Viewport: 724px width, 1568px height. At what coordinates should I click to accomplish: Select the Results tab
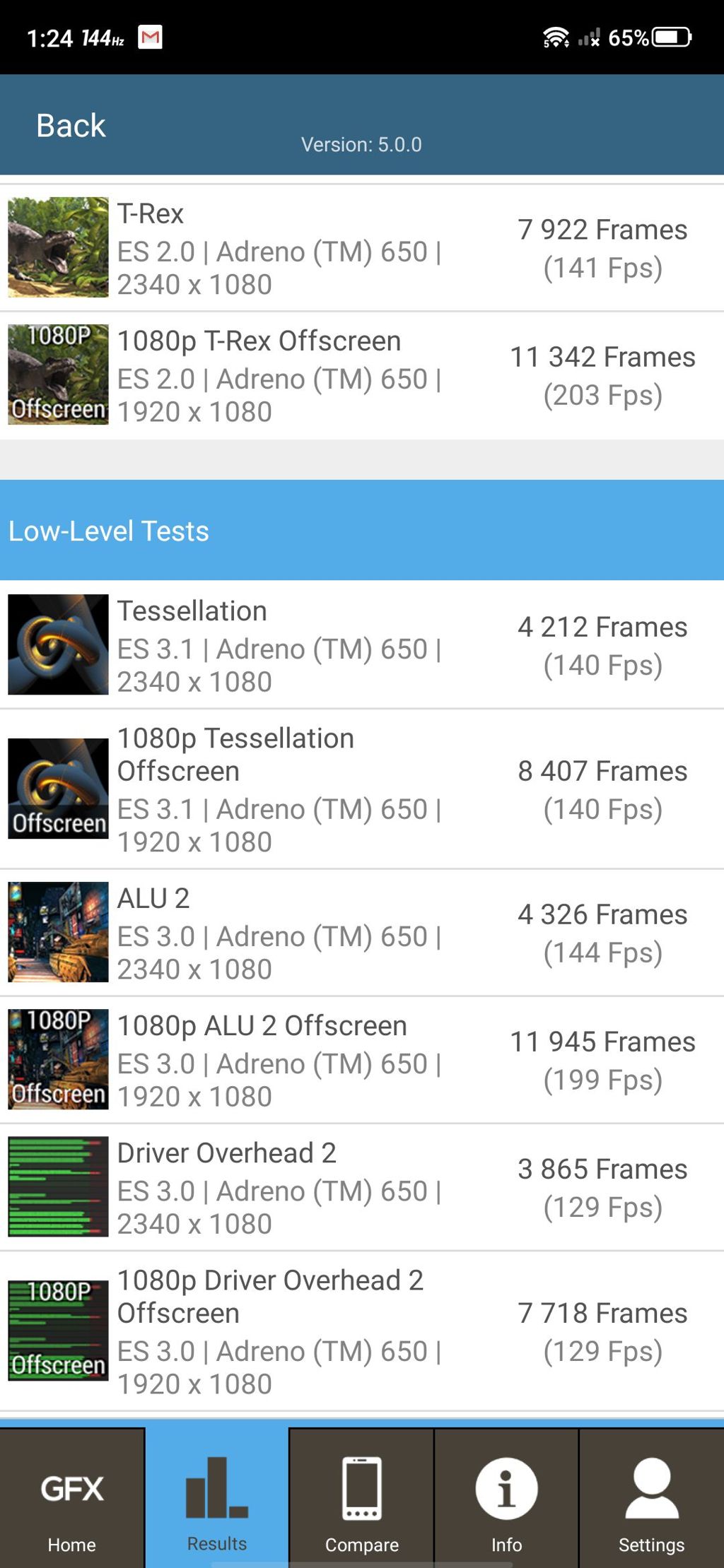pos(217,1498)
